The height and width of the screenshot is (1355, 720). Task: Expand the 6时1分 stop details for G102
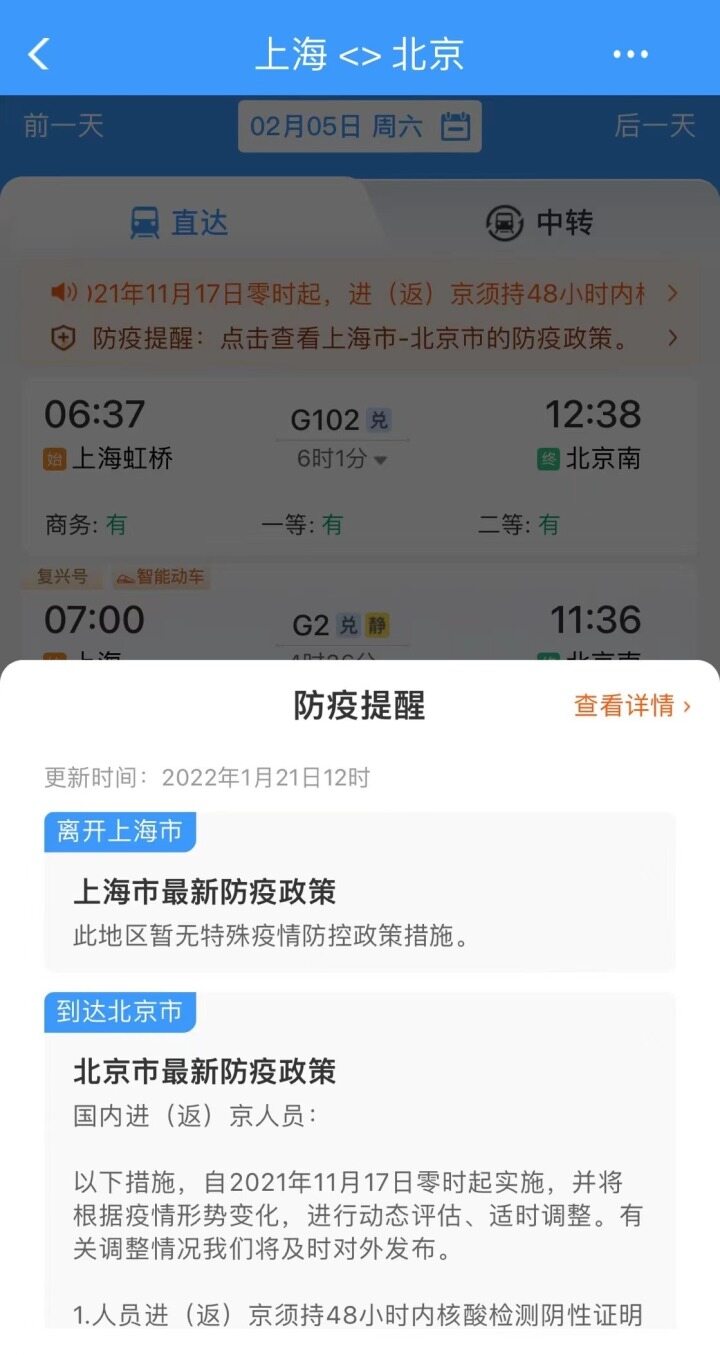pyautogui.click(x=342, y=459)
